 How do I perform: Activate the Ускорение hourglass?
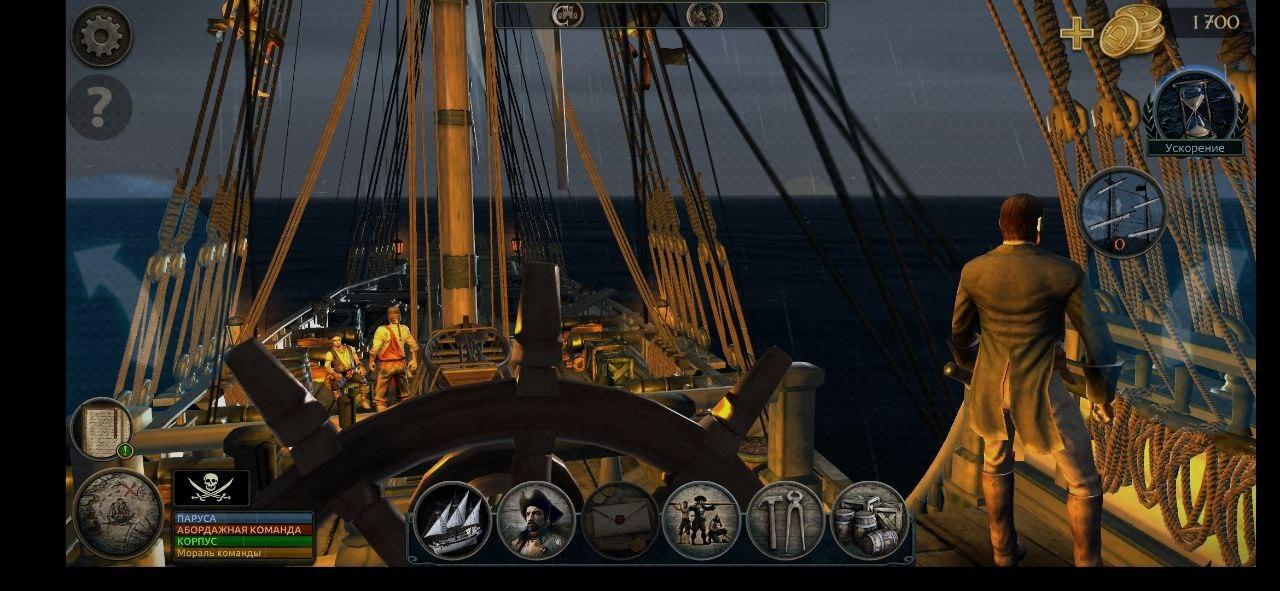click(1196, 106)
